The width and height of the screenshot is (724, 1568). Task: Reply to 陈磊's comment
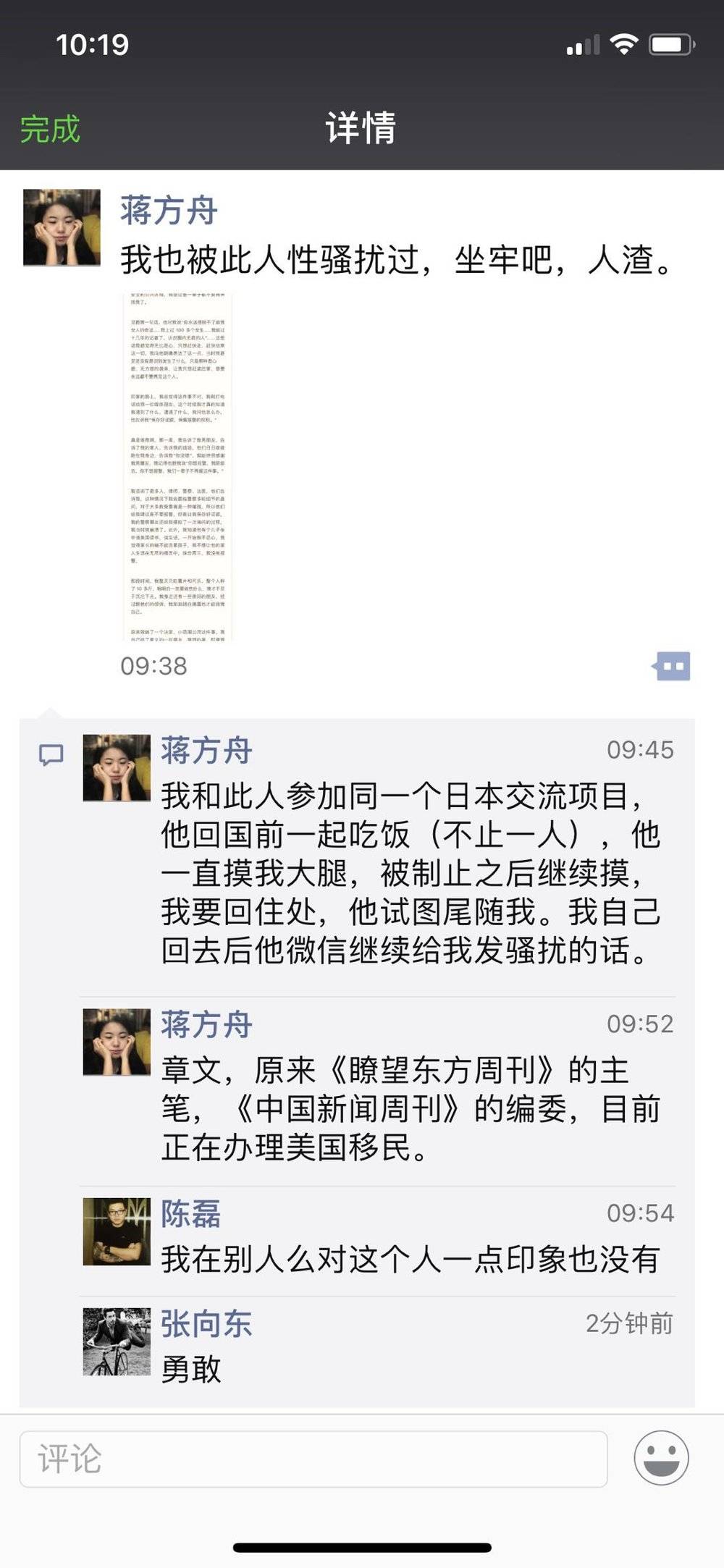click(409, 1260)
